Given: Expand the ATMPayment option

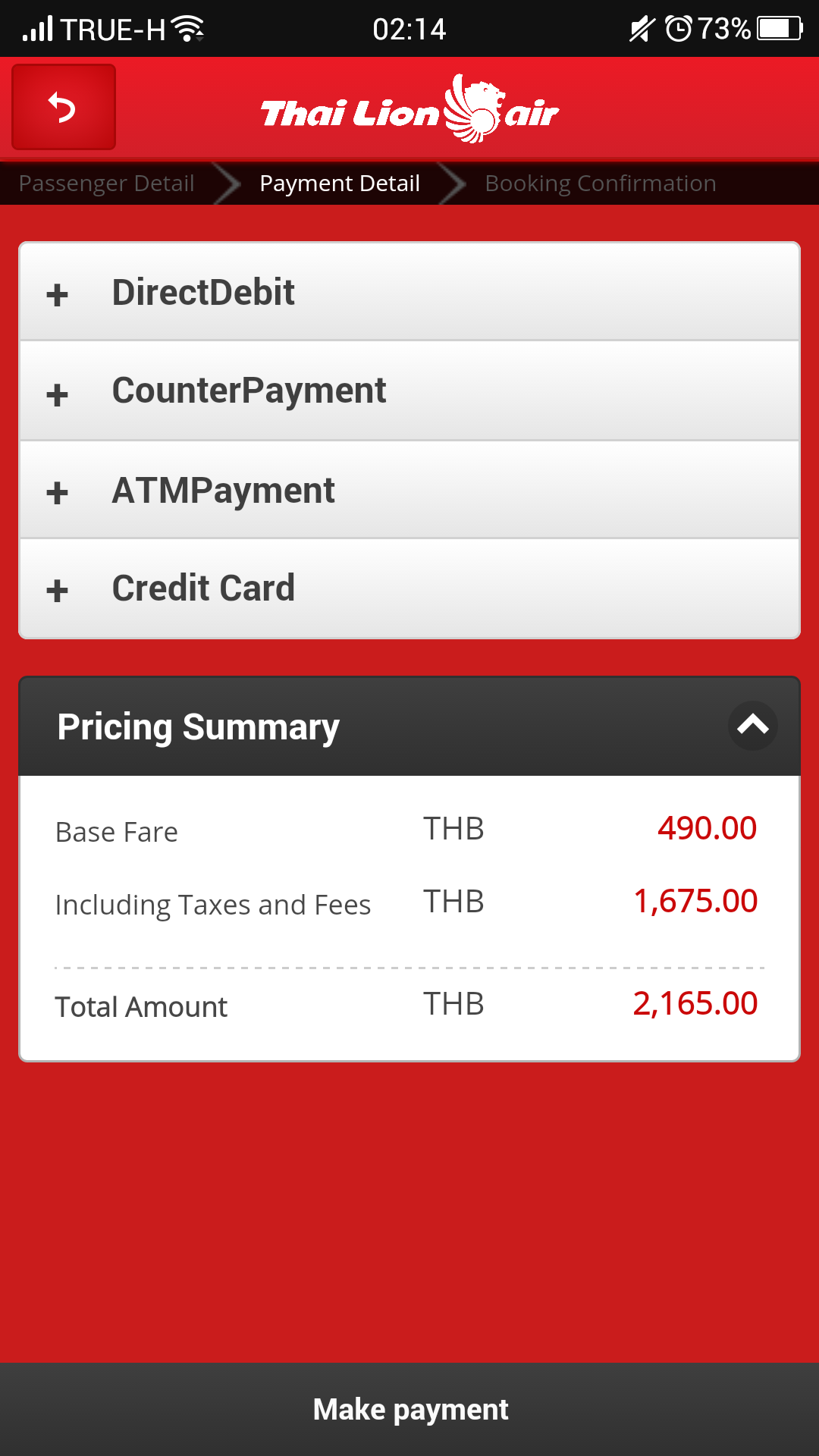Looking at the screenshot, I should point(409,490).
